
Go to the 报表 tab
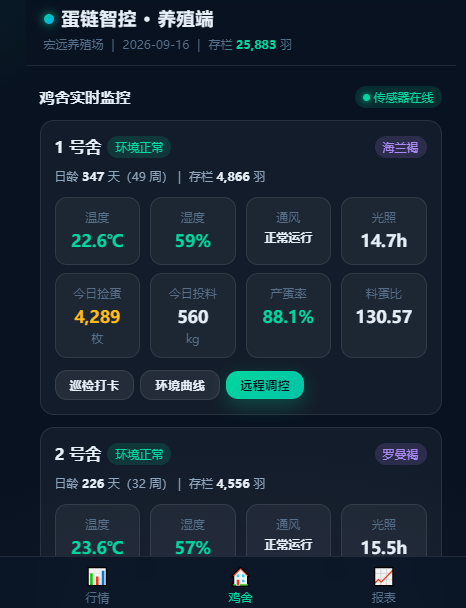pos(383,585)
